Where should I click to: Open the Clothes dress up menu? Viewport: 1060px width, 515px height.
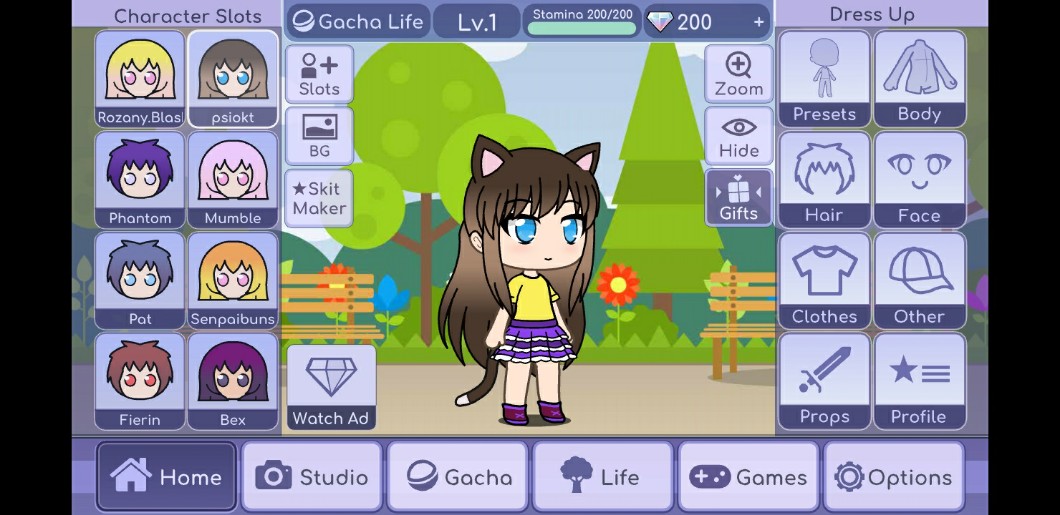(x=824, y=280)
